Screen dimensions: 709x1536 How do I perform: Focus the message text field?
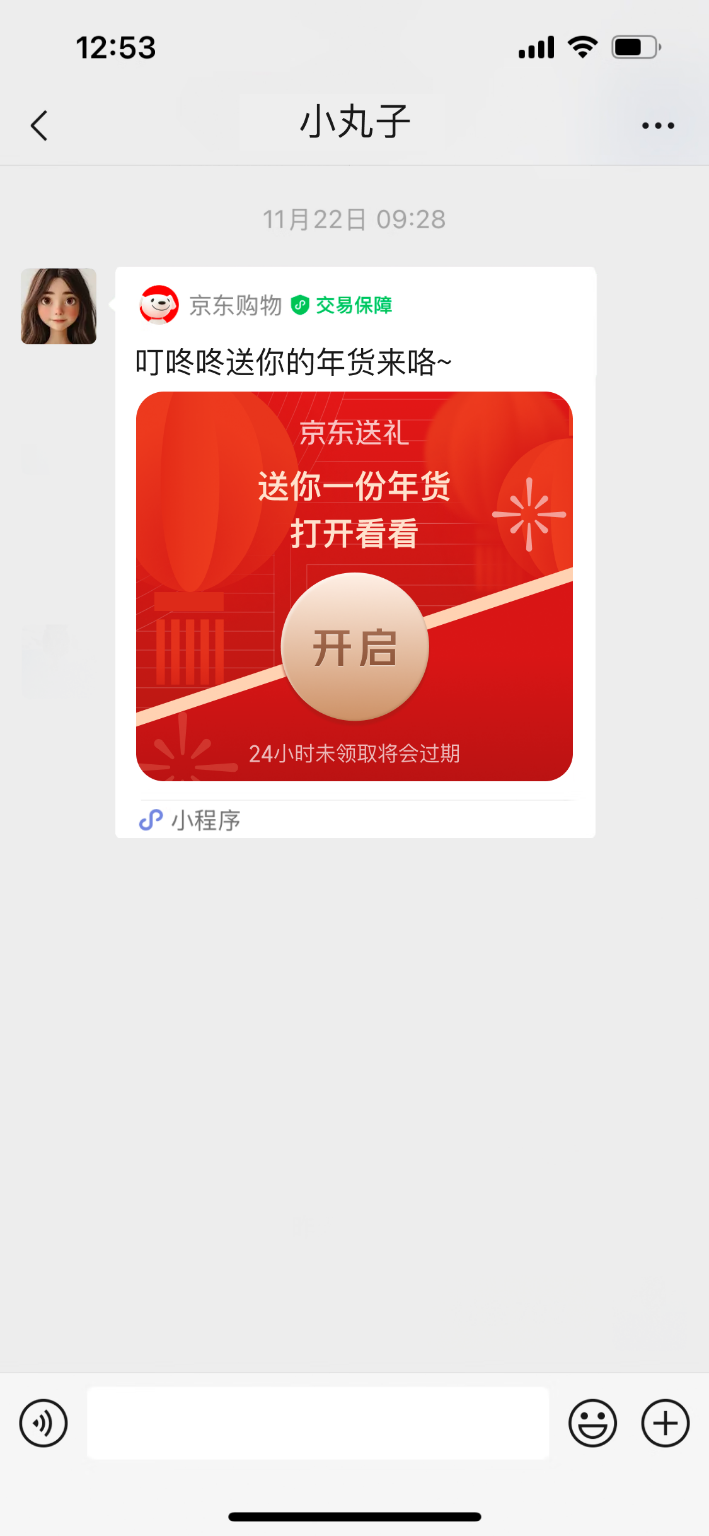click(x=318, y=1422)
